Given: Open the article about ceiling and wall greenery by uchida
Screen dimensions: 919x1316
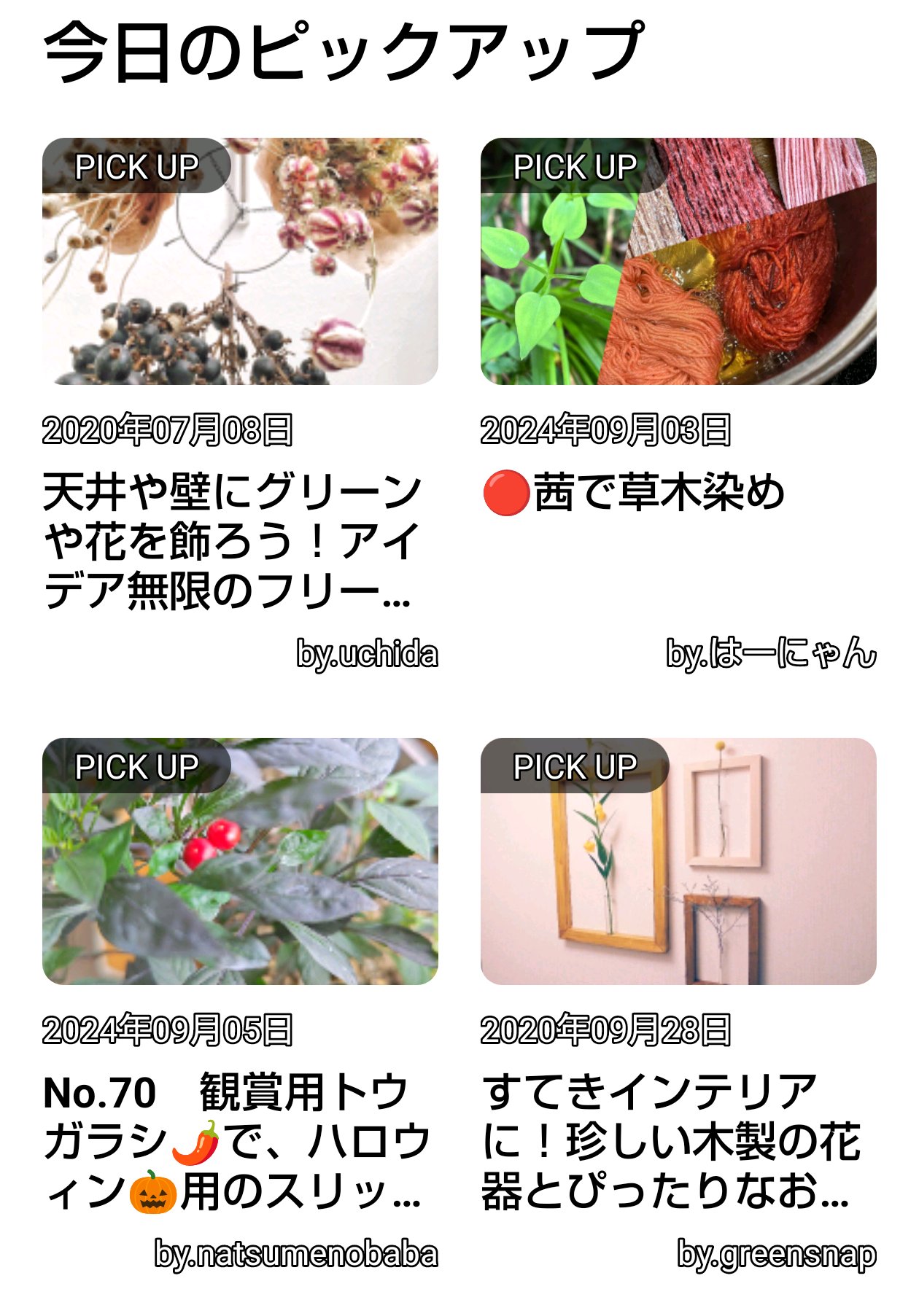Looking at the screenshot, I should pyautogui.click(x=240, y=261).
